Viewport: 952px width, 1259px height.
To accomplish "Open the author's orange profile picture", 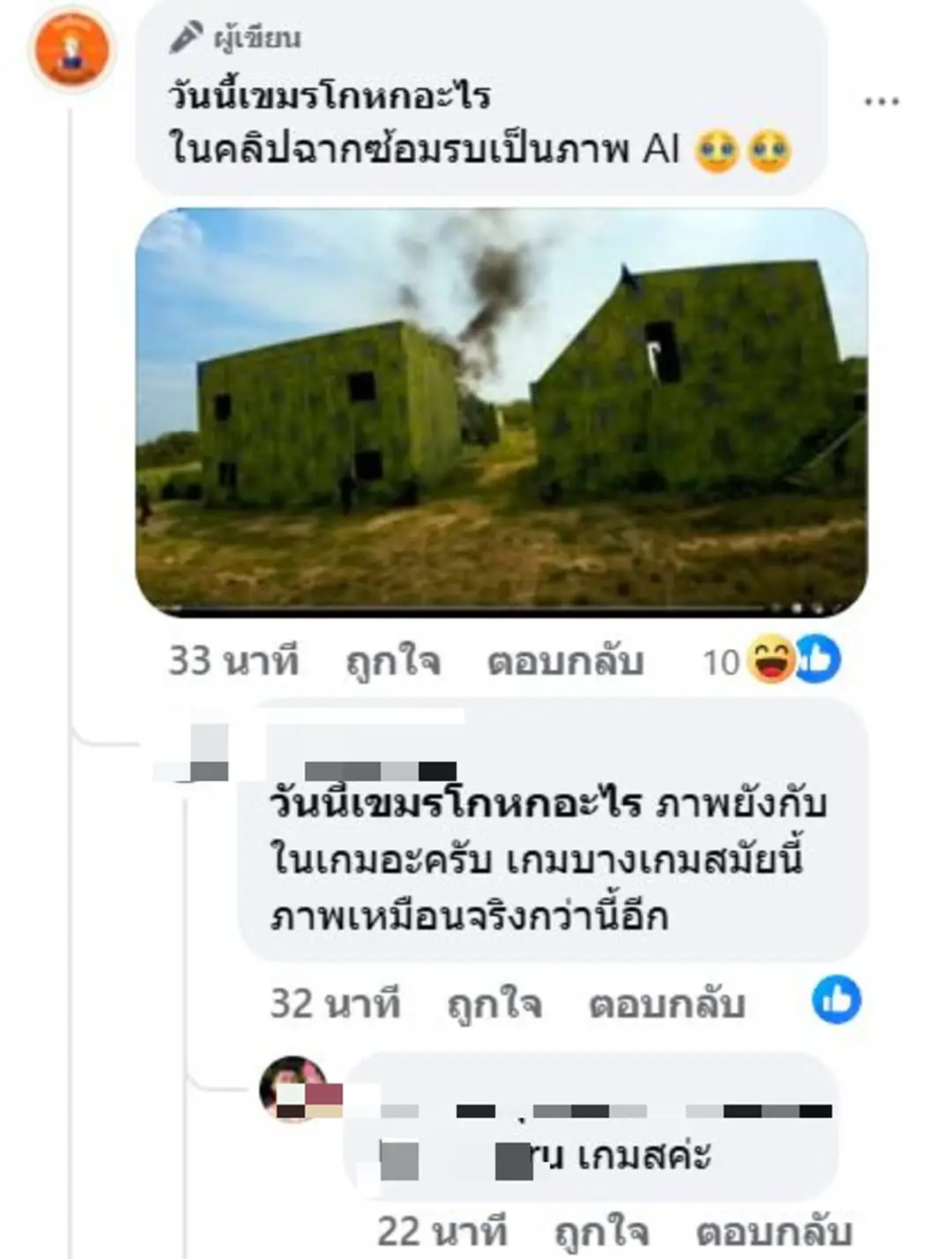I will click(72, 50).
